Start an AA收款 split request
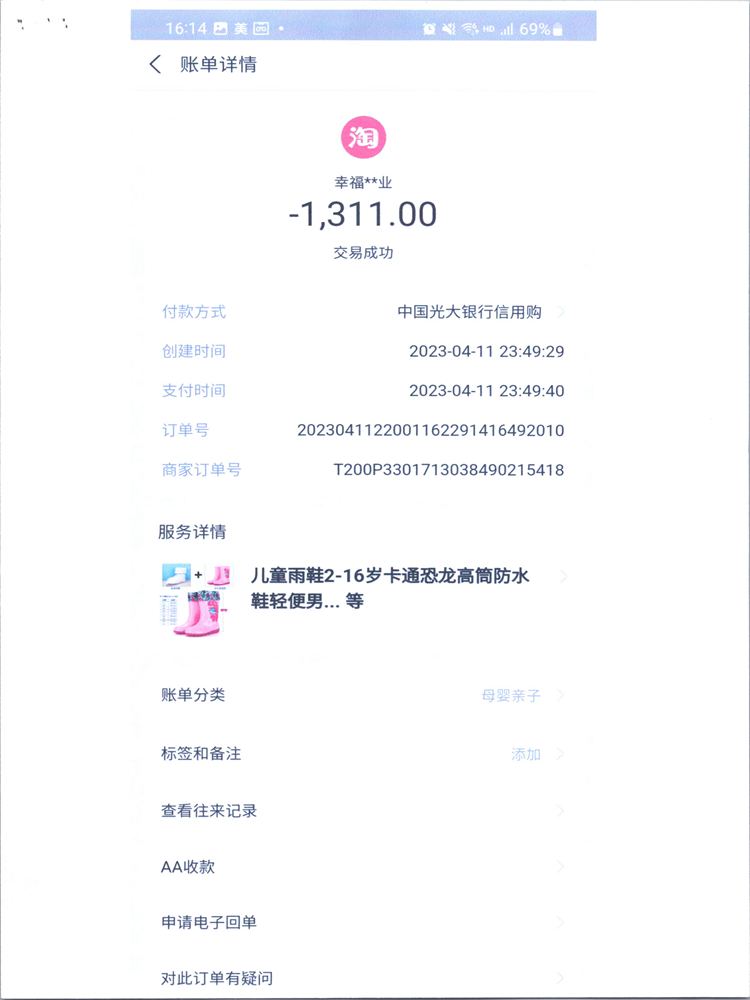Viewport: 750px width, 1000px height. coord(363,867)
